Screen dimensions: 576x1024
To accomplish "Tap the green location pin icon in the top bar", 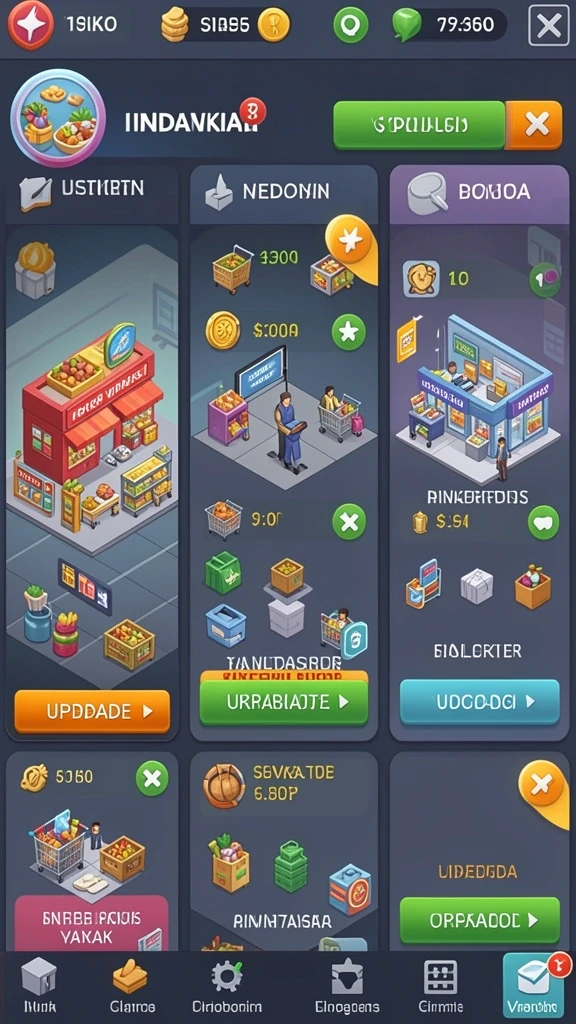I will tap(351, 26).
